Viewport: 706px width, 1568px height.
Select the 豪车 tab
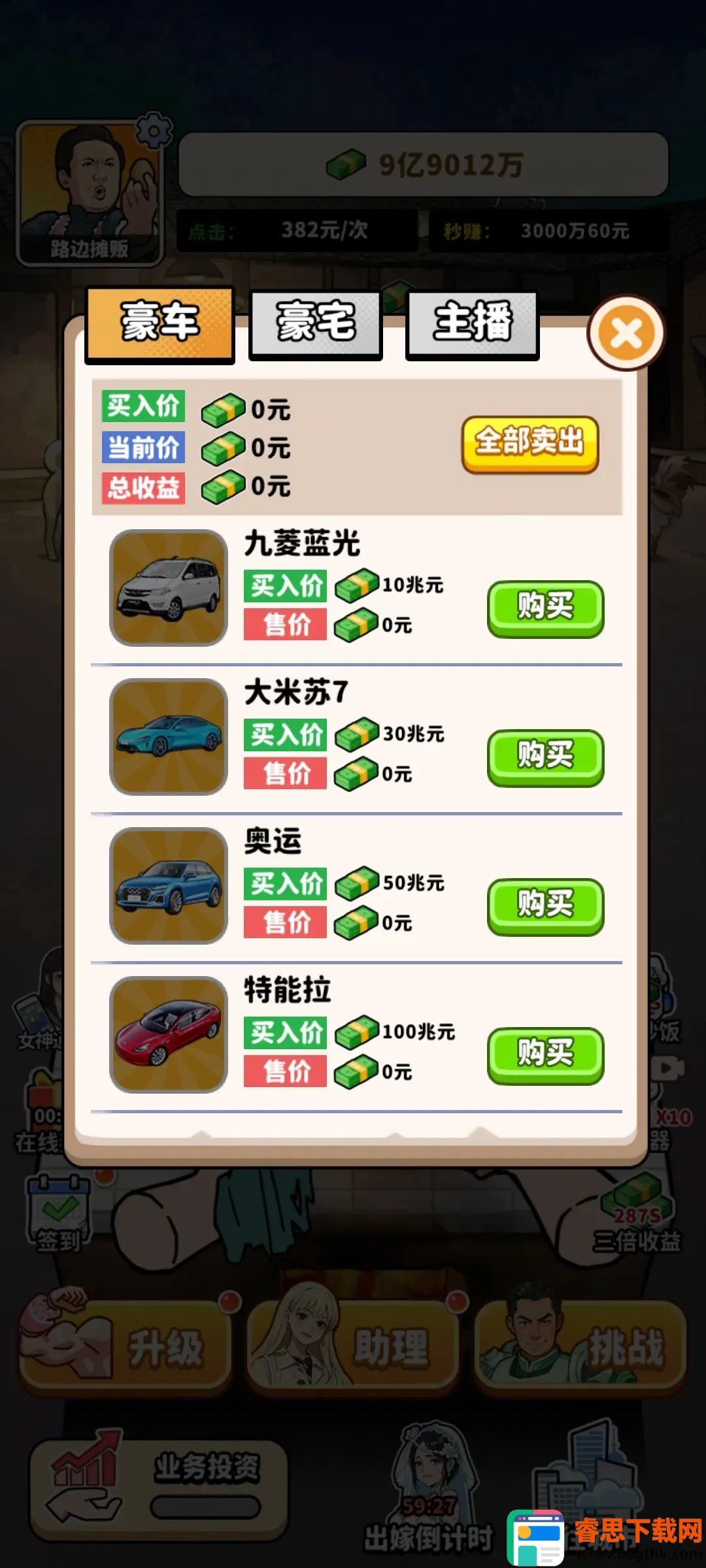(x=160, y=323)
